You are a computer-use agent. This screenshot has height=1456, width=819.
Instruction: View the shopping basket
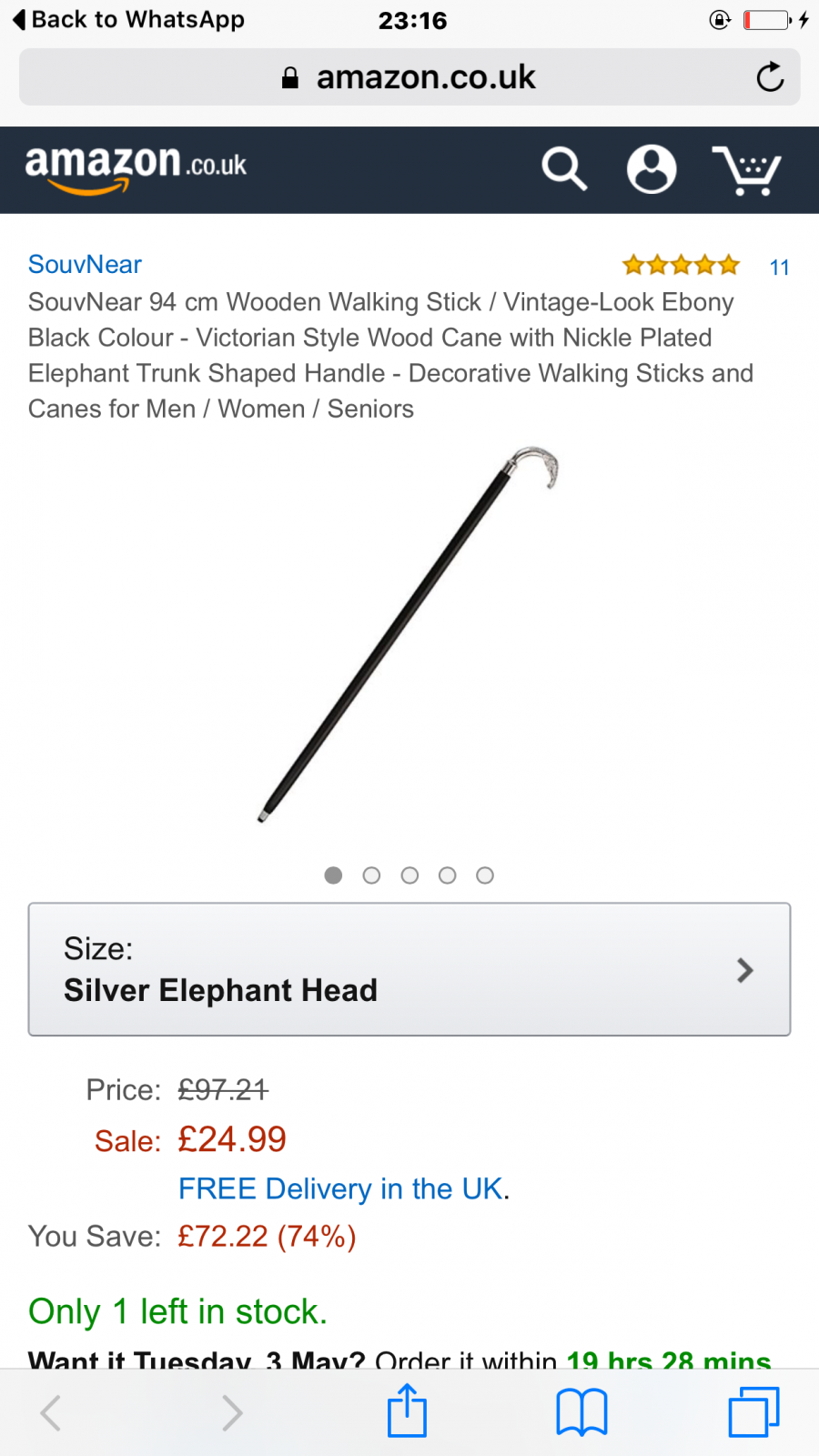[x=746, y=170]
